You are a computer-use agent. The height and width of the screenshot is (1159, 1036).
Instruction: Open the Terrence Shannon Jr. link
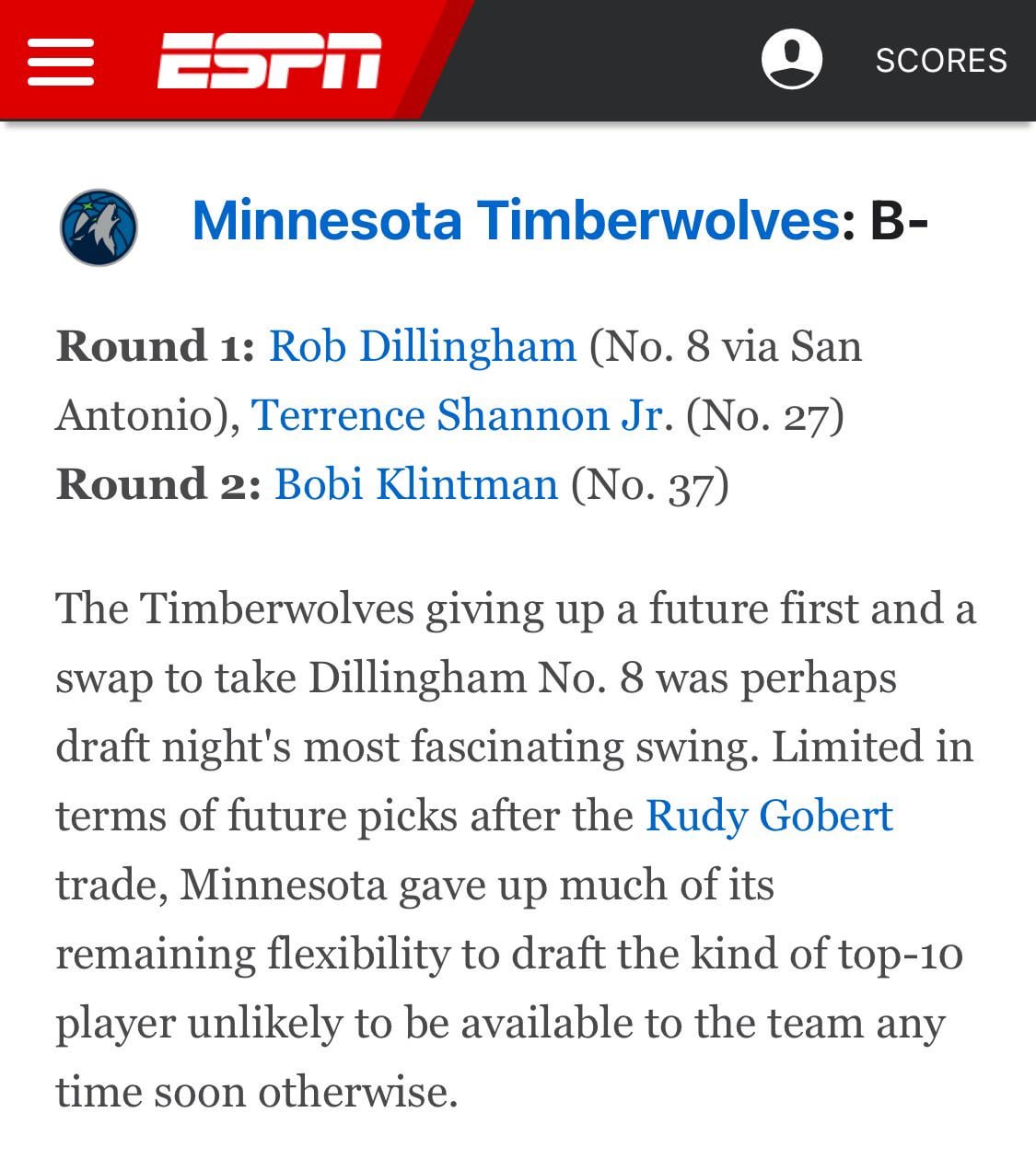tap(457, 415)
